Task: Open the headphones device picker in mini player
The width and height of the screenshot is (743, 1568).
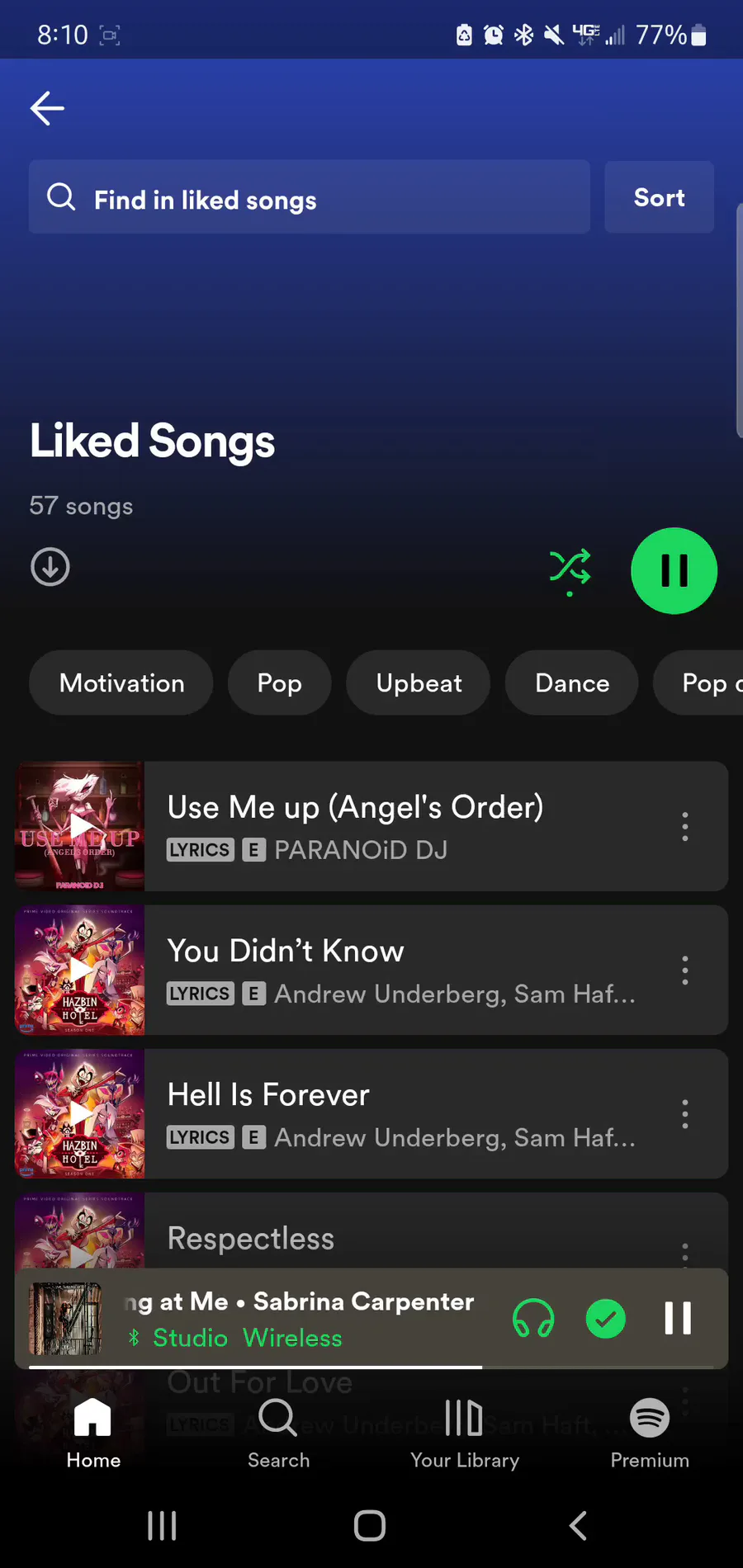Action: click(x=533, y=1318)
